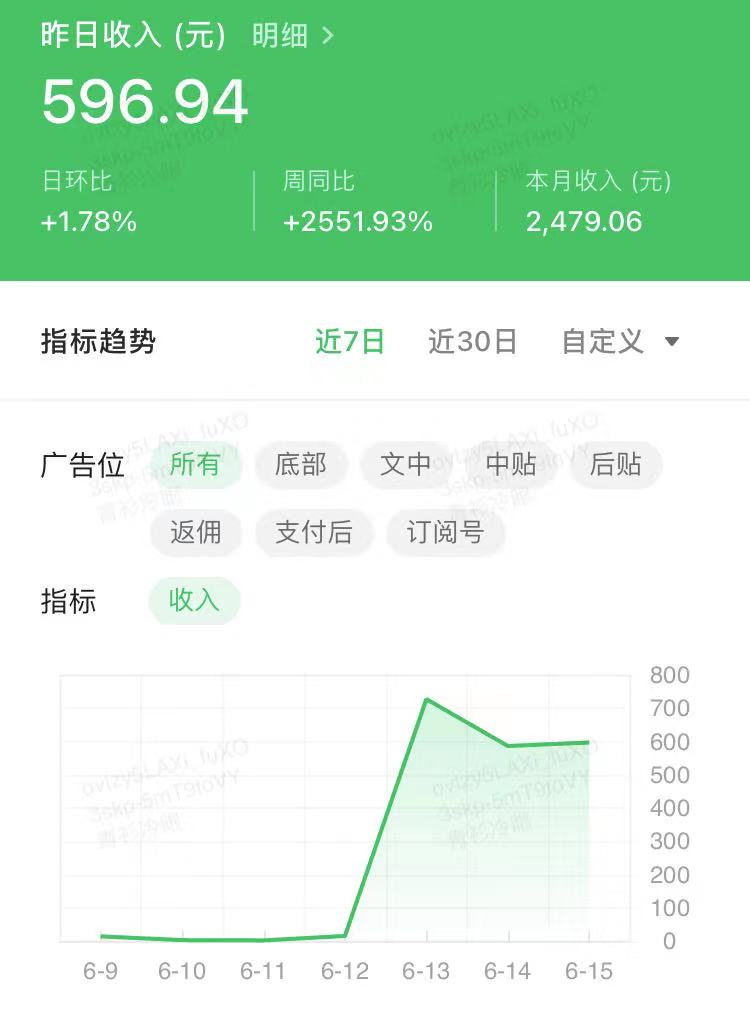Tap the 收入 metric chip
This screenshot has width=750, height=1020.
point(194,600)
